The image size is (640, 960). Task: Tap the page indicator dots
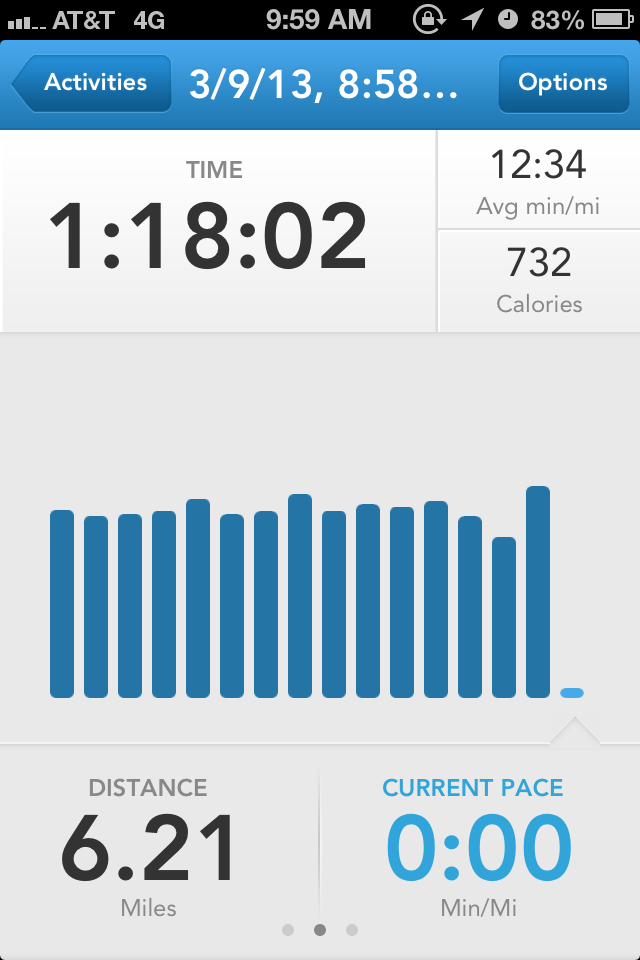[320, 930]
